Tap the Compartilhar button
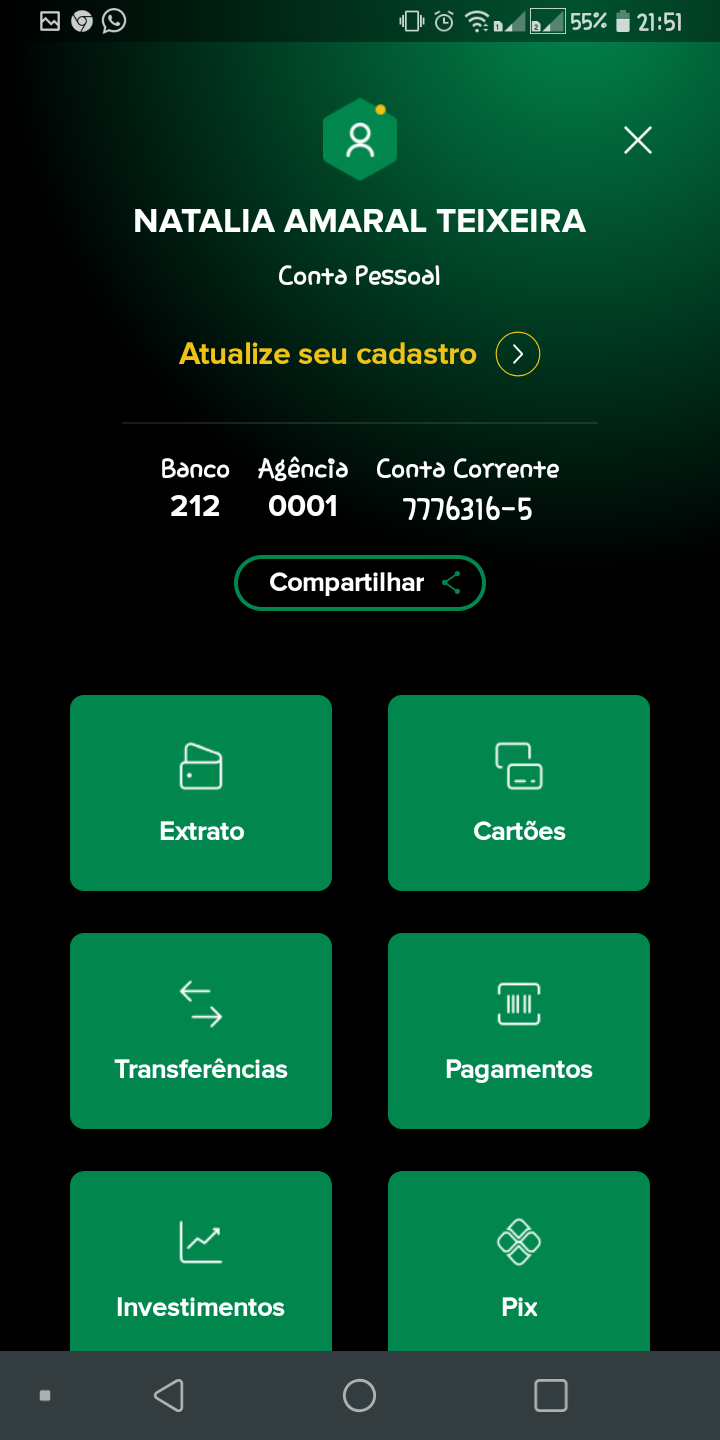 point(360,583)
